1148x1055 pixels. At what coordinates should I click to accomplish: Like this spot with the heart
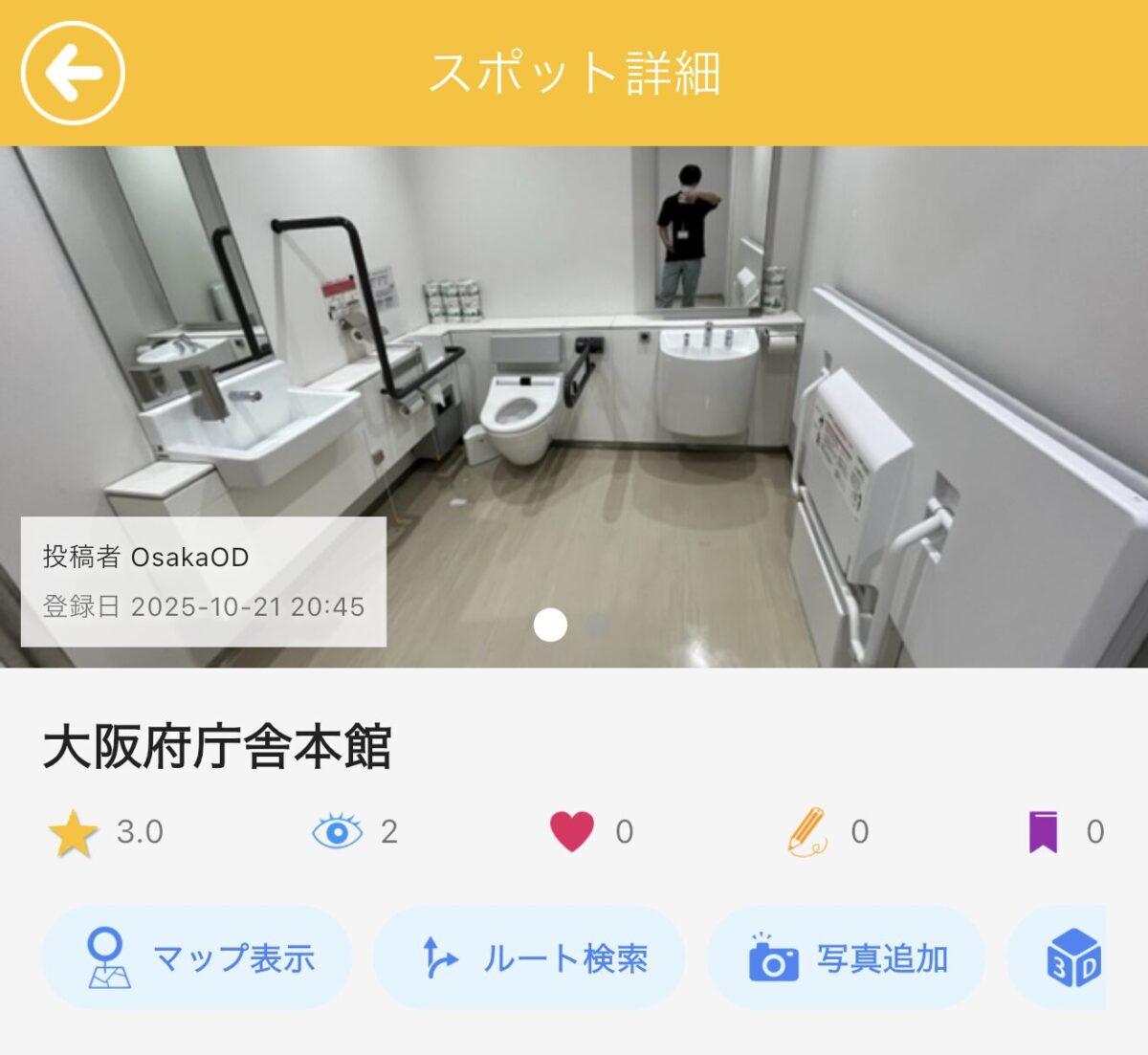[x=572, y=831]
